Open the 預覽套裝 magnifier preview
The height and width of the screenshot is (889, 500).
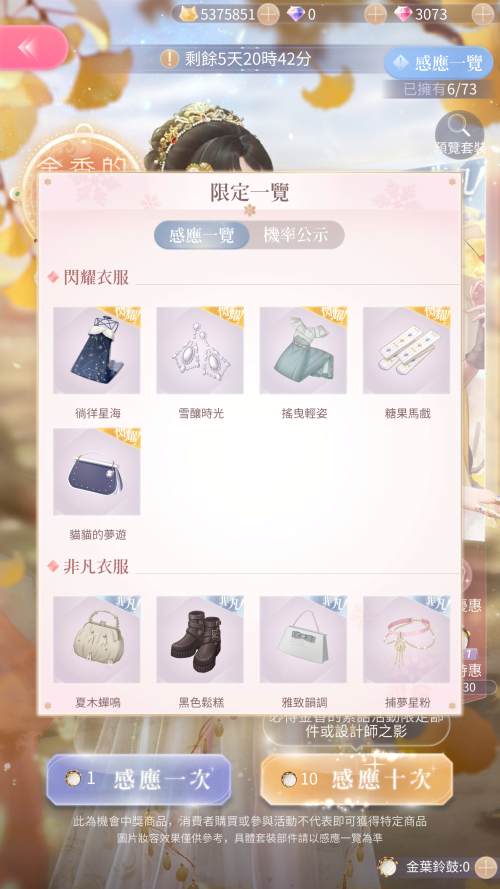pyautogui.click(x=459, y=134)
